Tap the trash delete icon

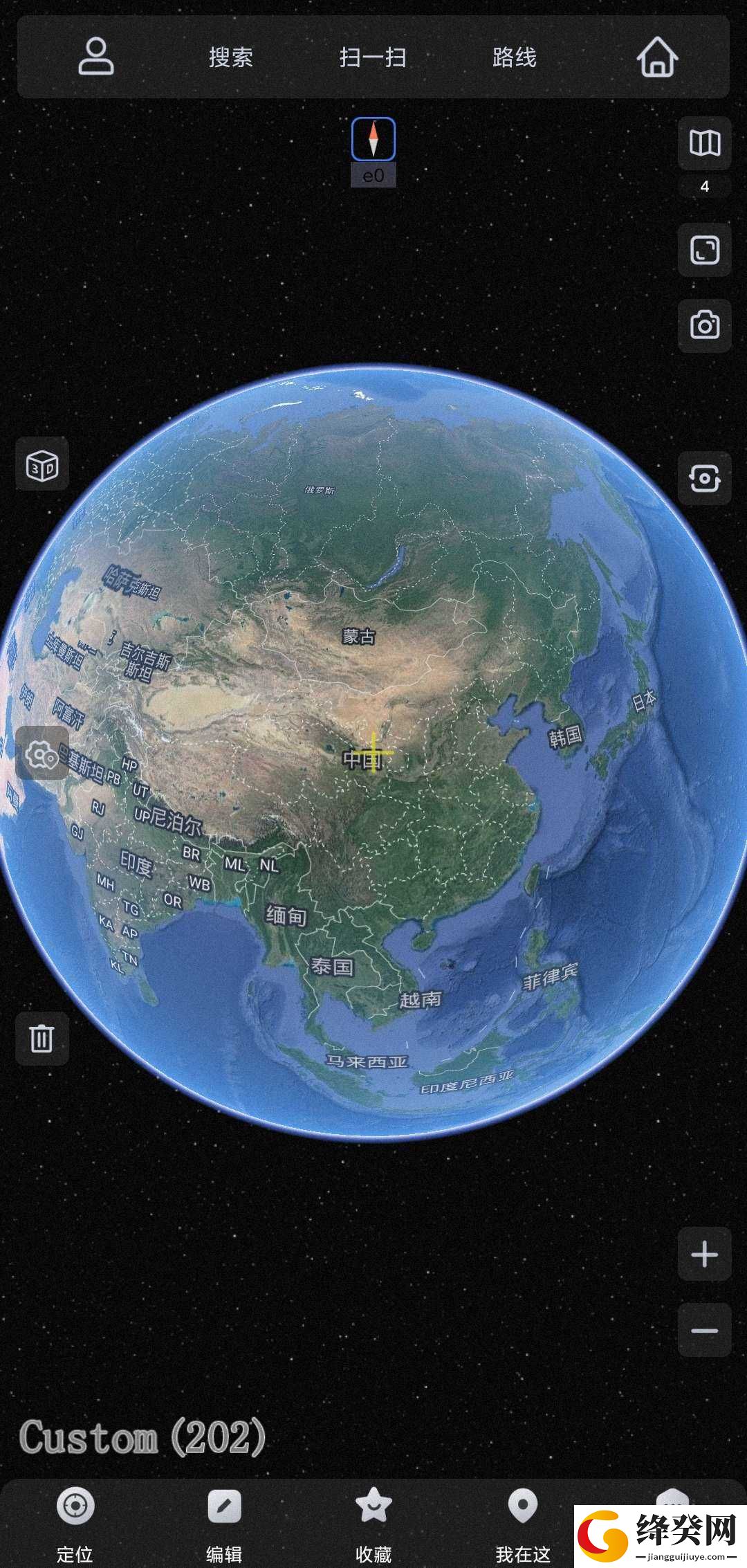(x=42, y=1039)
